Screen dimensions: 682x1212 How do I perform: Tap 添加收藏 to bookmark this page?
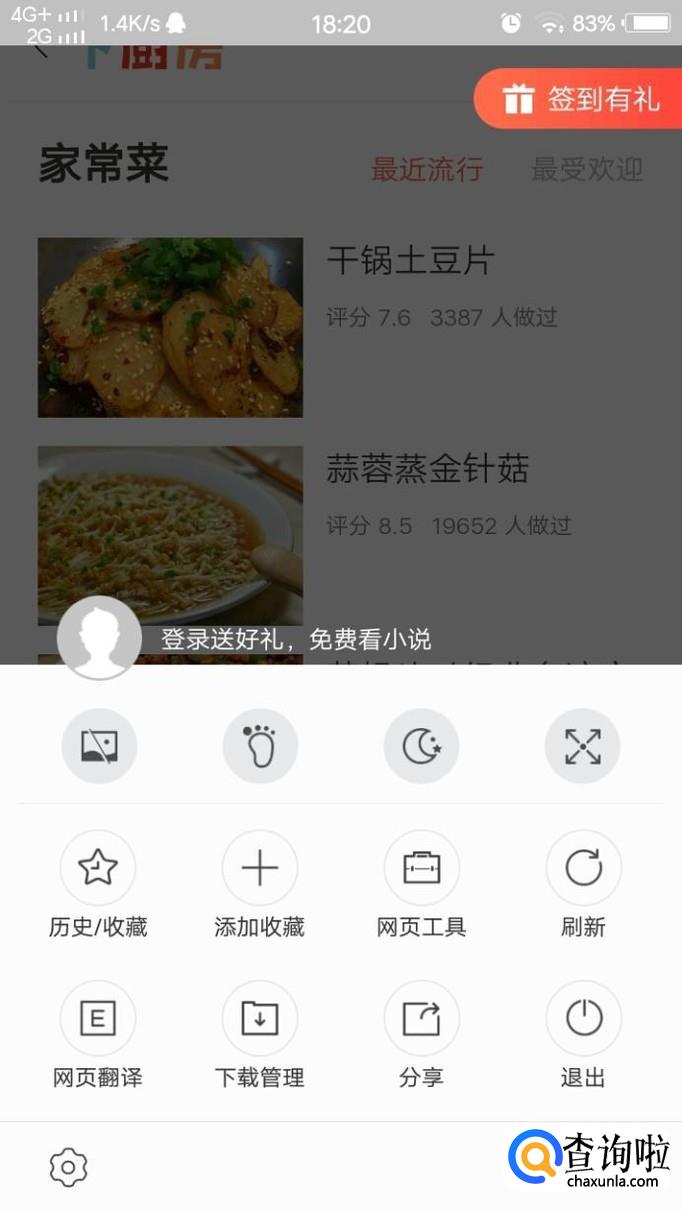pyautogui.click(x=260, y=868)
